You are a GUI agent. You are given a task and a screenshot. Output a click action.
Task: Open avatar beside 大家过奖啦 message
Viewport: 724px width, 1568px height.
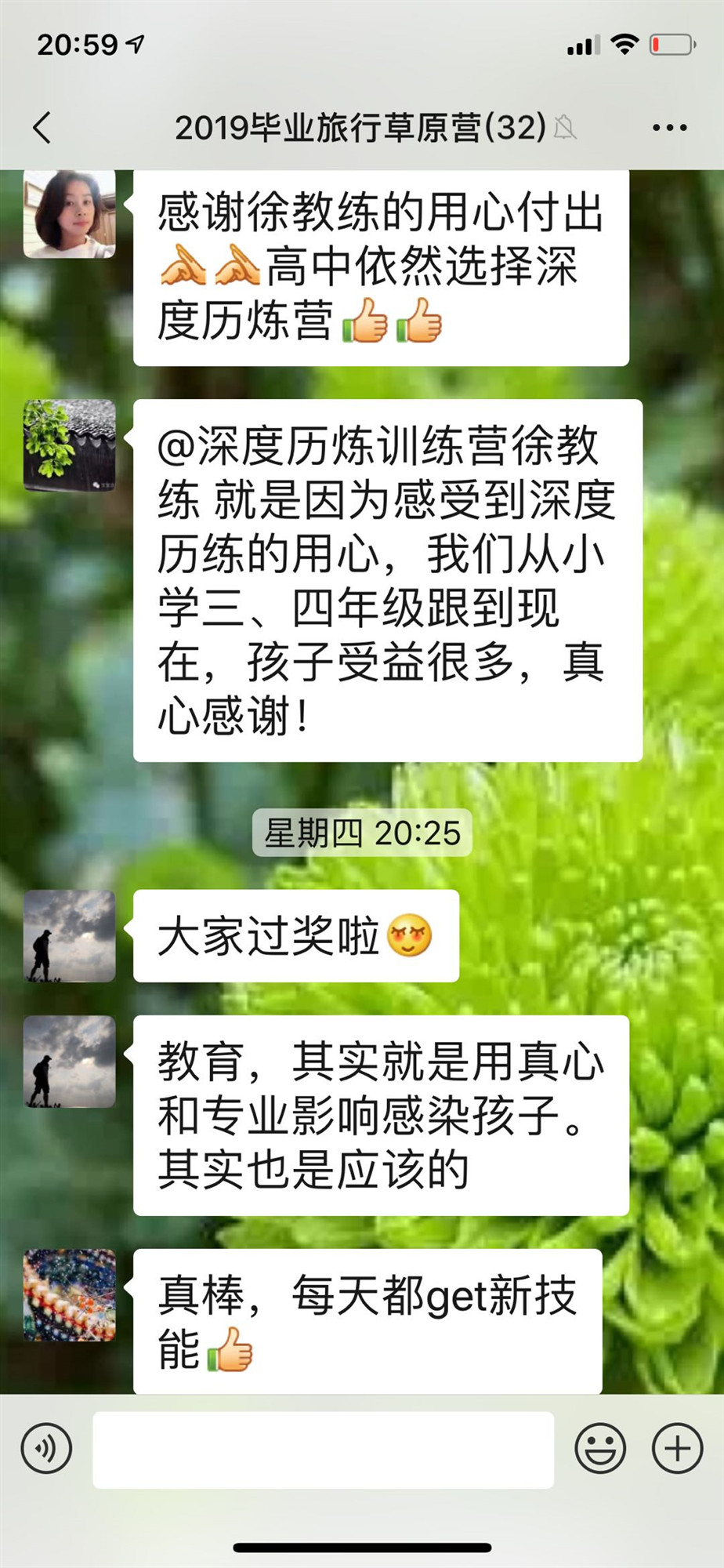click(70, 936)
